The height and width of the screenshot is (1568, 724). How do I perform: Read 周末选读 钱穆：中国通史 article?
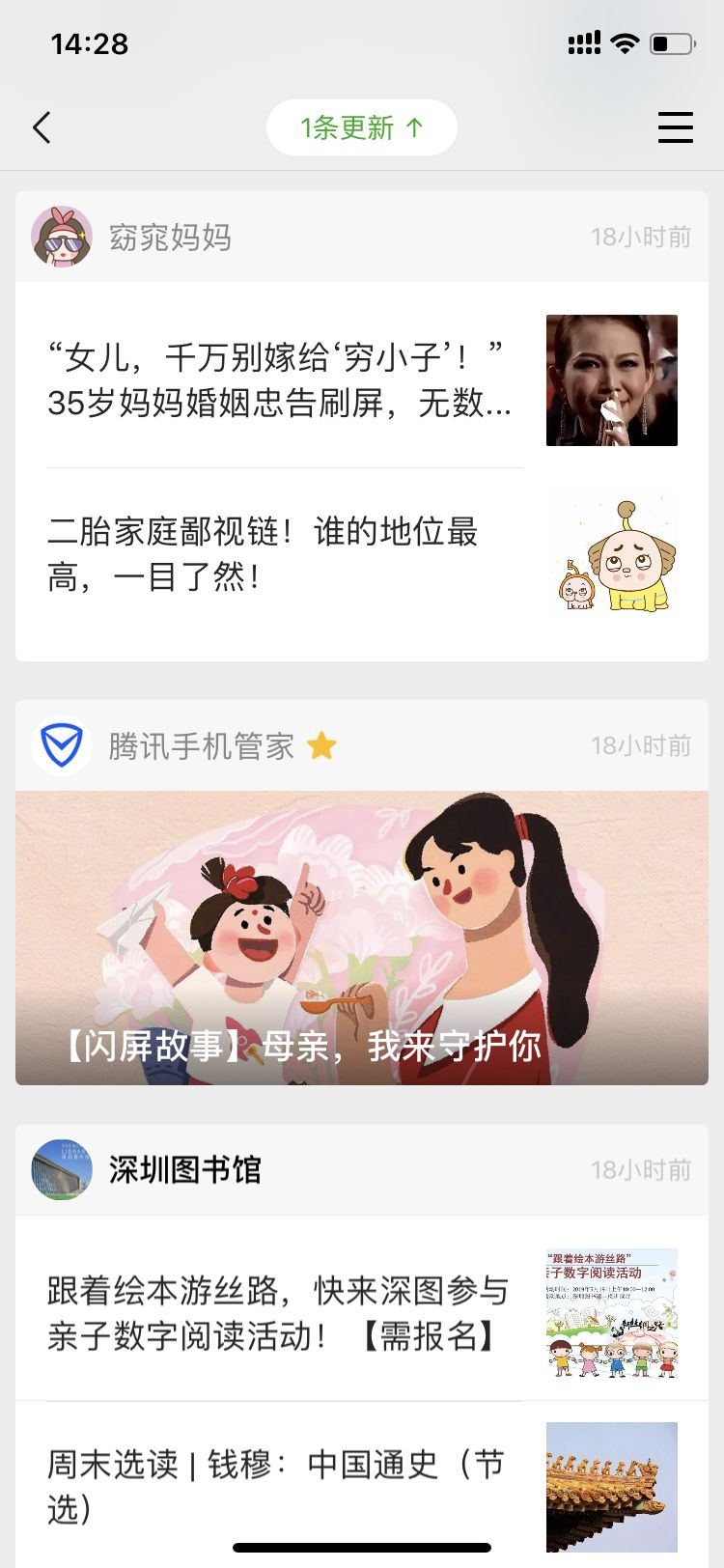(276, 1486)
